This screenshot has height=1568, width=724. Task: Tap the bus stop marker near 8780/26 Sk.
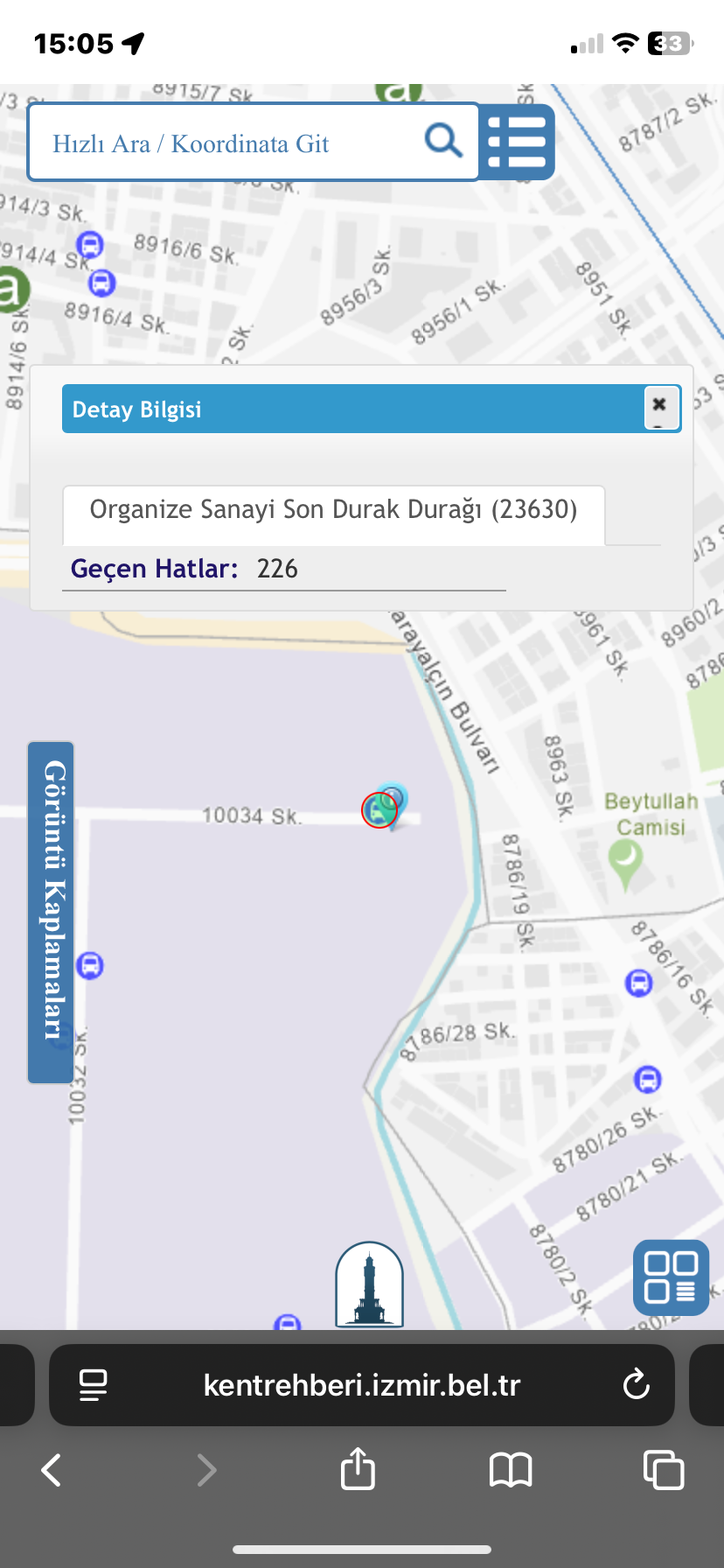tap(648, 1079)
